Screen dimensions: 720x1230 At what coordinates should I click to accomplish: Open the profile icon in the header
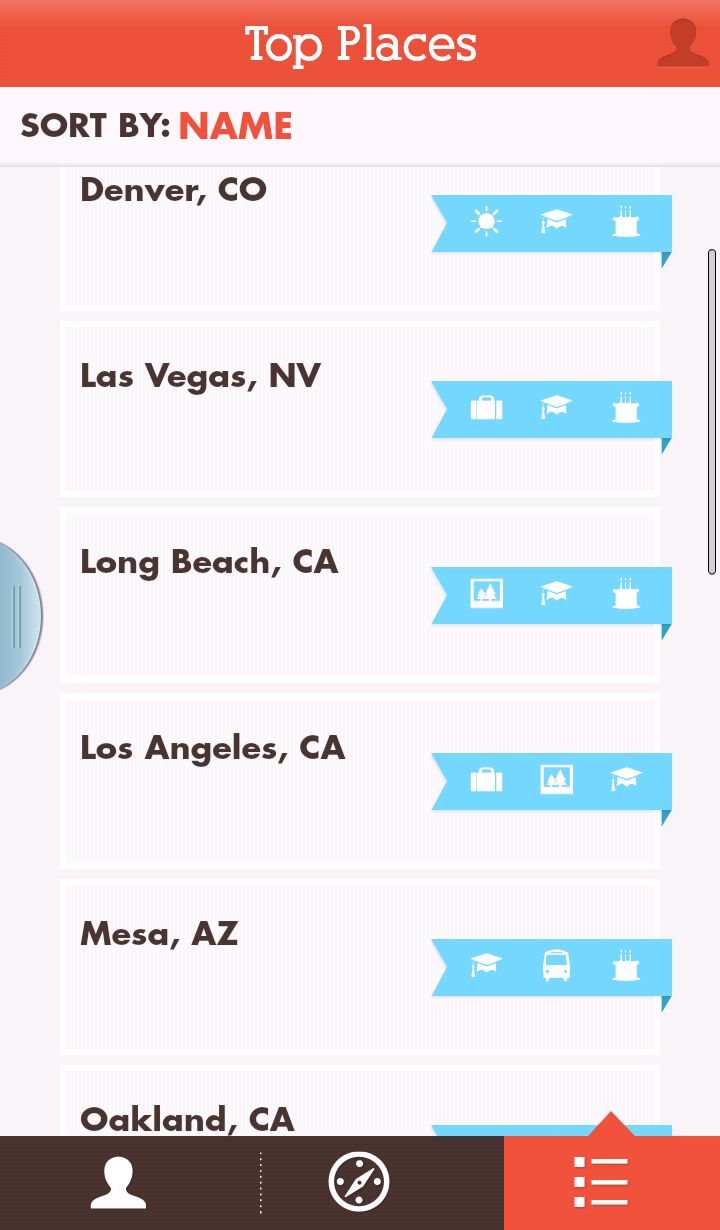pos(682,43)
